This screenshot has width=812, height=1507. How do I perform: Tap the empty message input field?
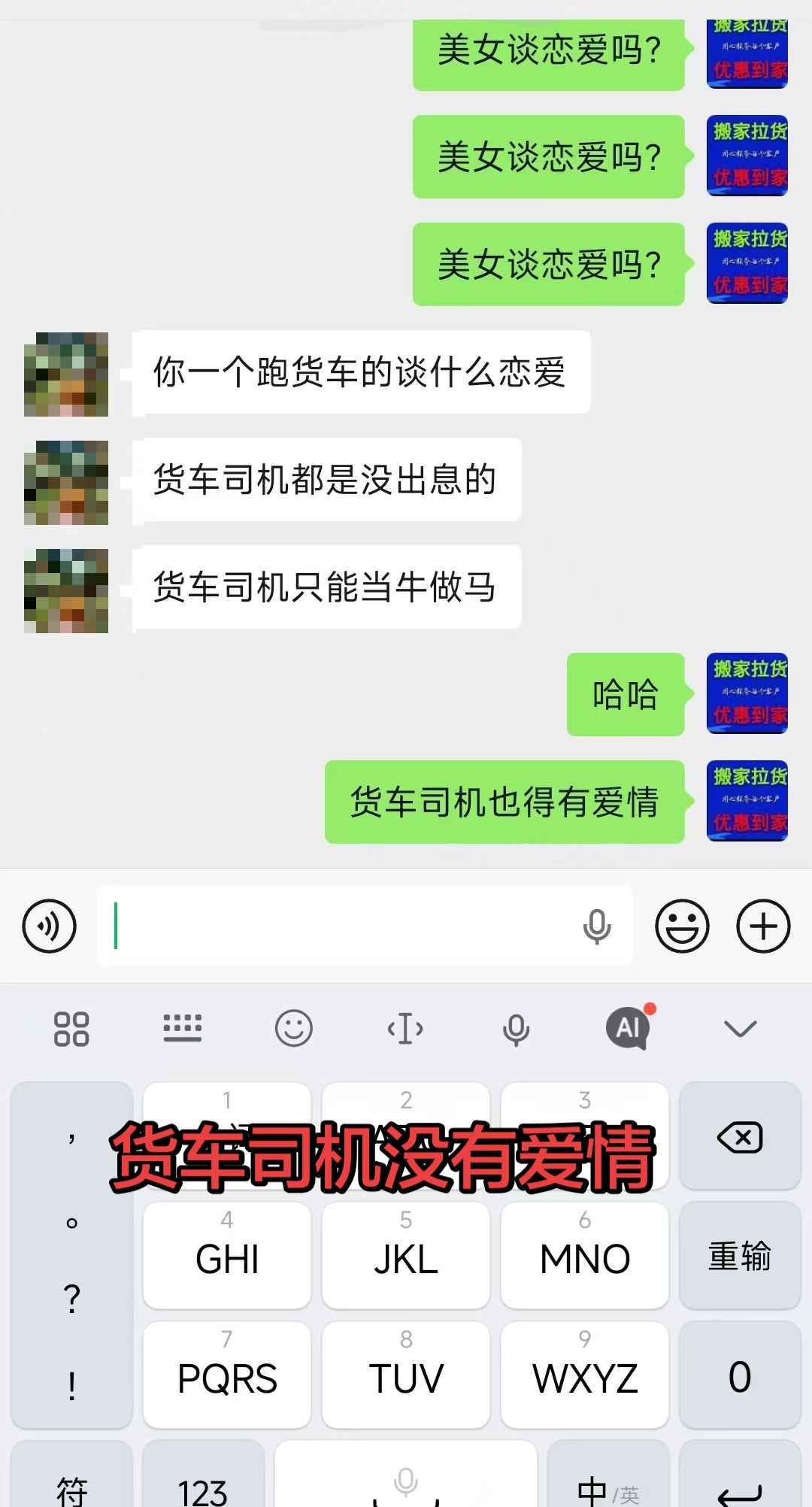pyautogui.click(x=338, y=926)
